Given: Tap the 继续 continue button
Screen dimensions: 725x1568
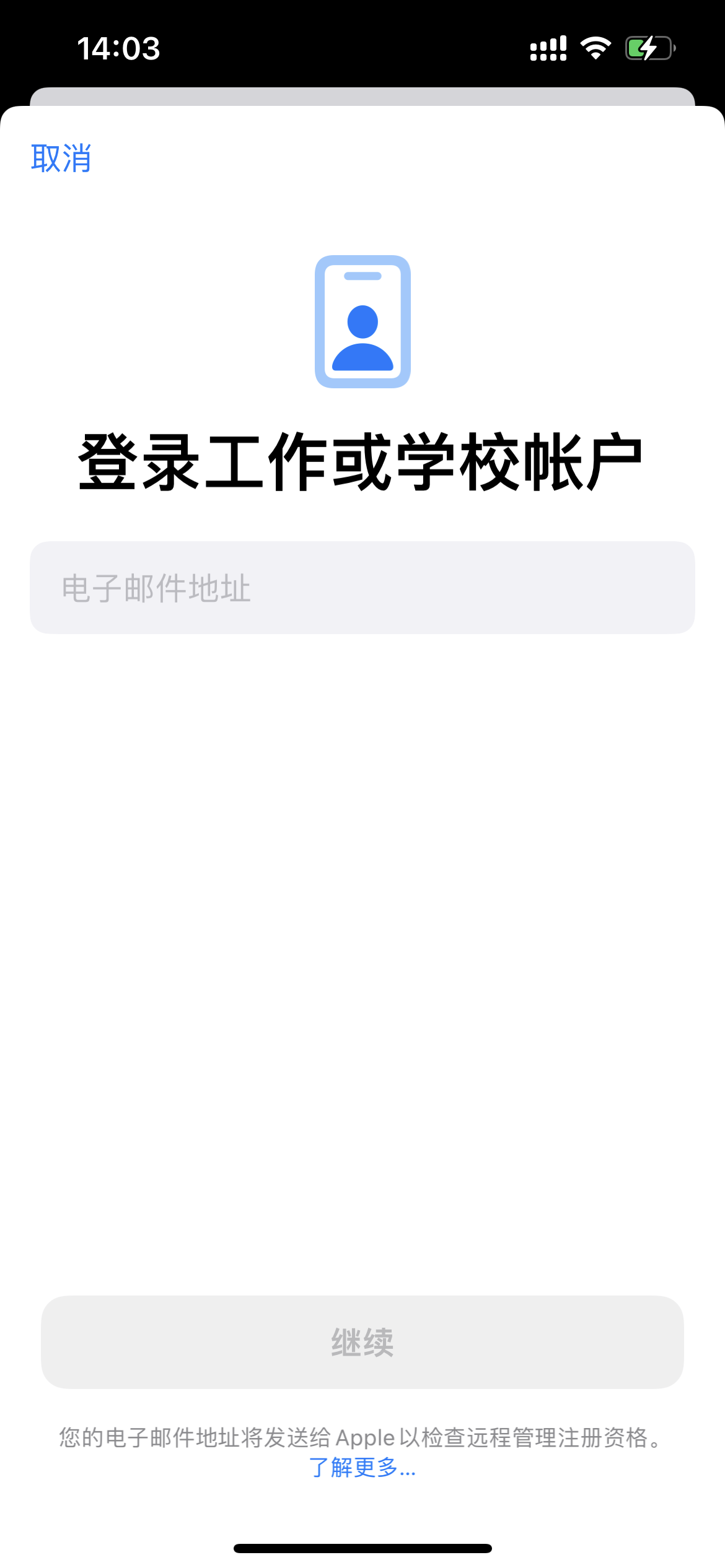Looking at the screenshot, I should (362, 1342).
